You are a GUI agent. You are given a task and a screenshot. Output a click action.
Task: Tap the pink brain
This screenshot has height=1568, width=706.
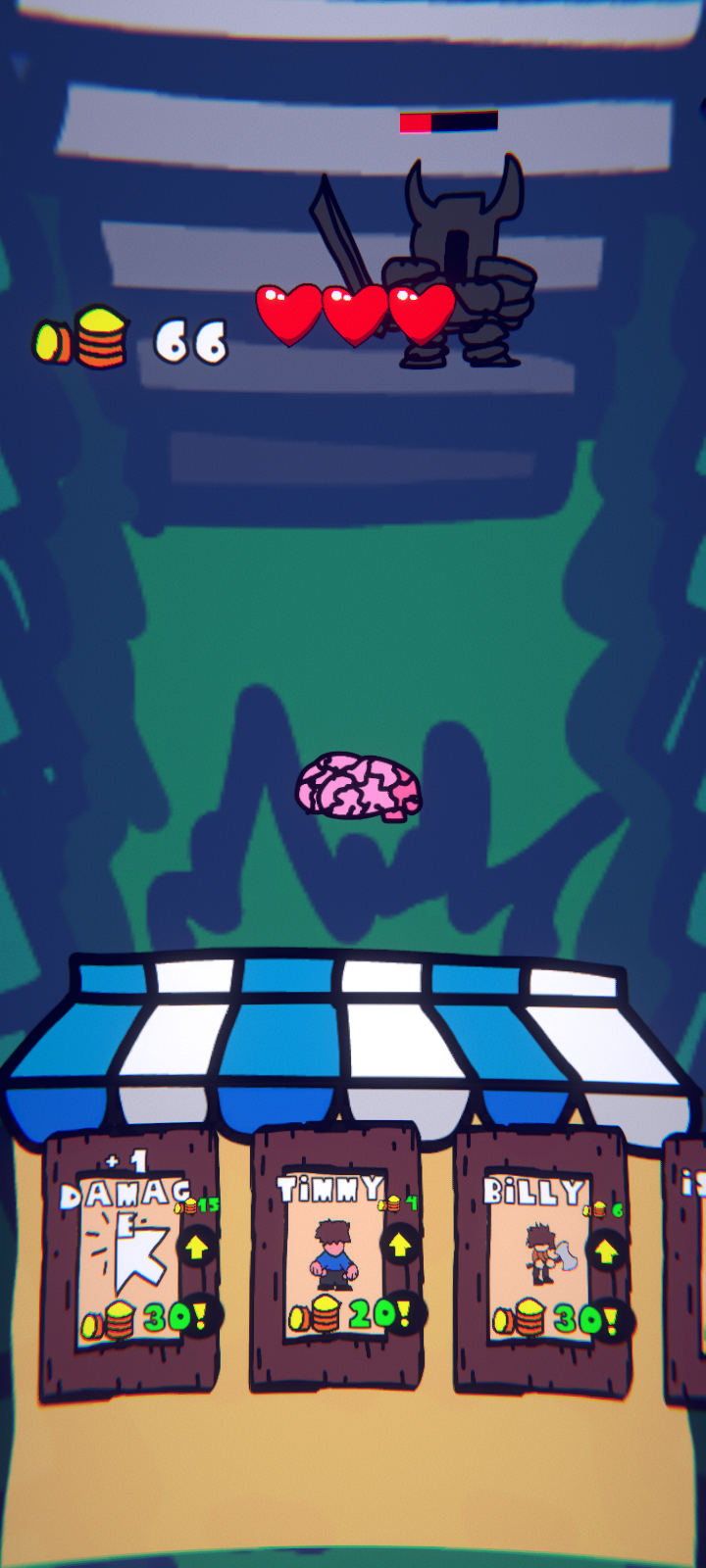[359, 786]
